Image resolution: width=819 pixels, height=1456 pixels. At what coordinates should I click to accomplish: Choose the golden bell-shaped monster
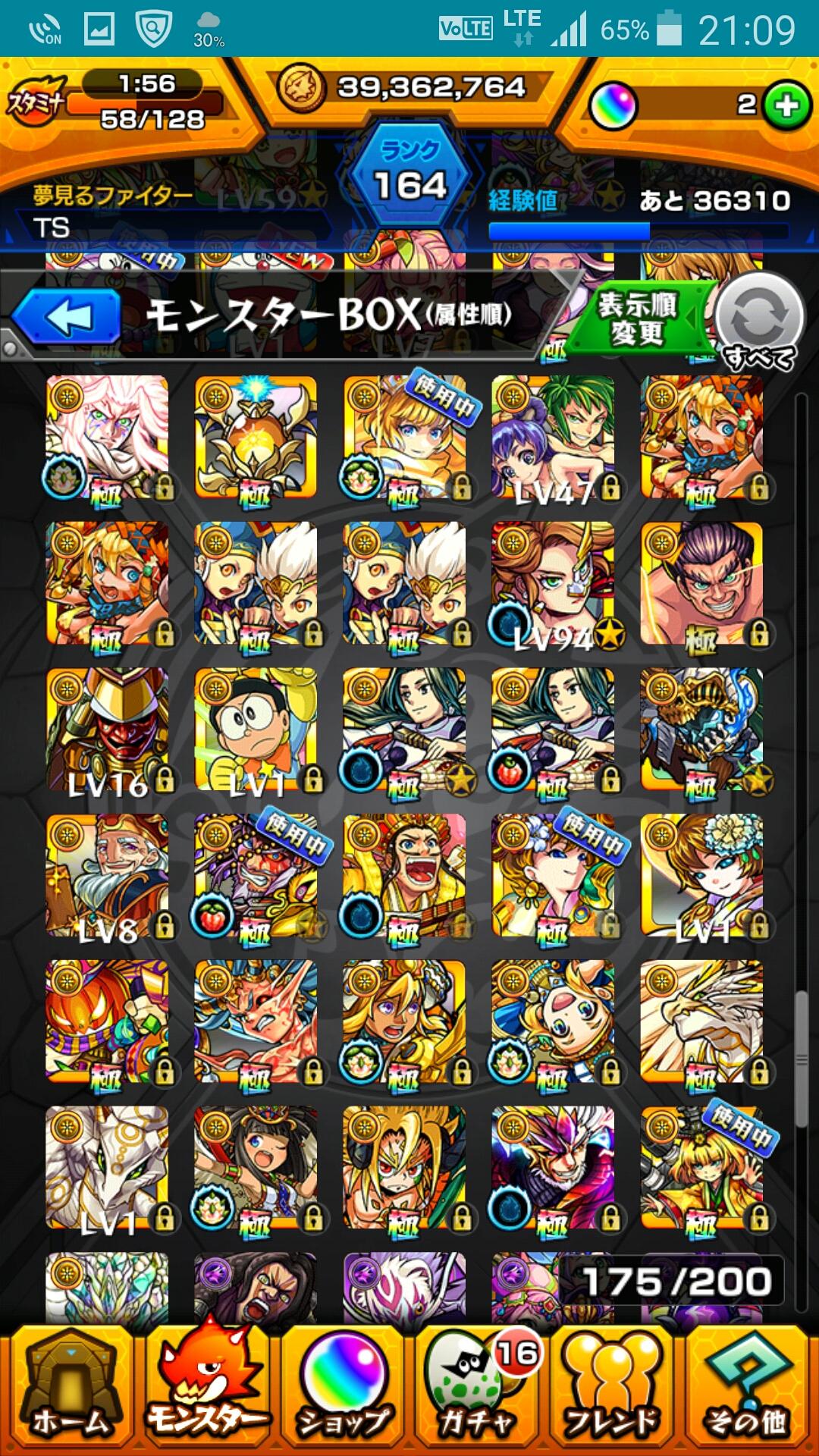click(x=256, y=438)
